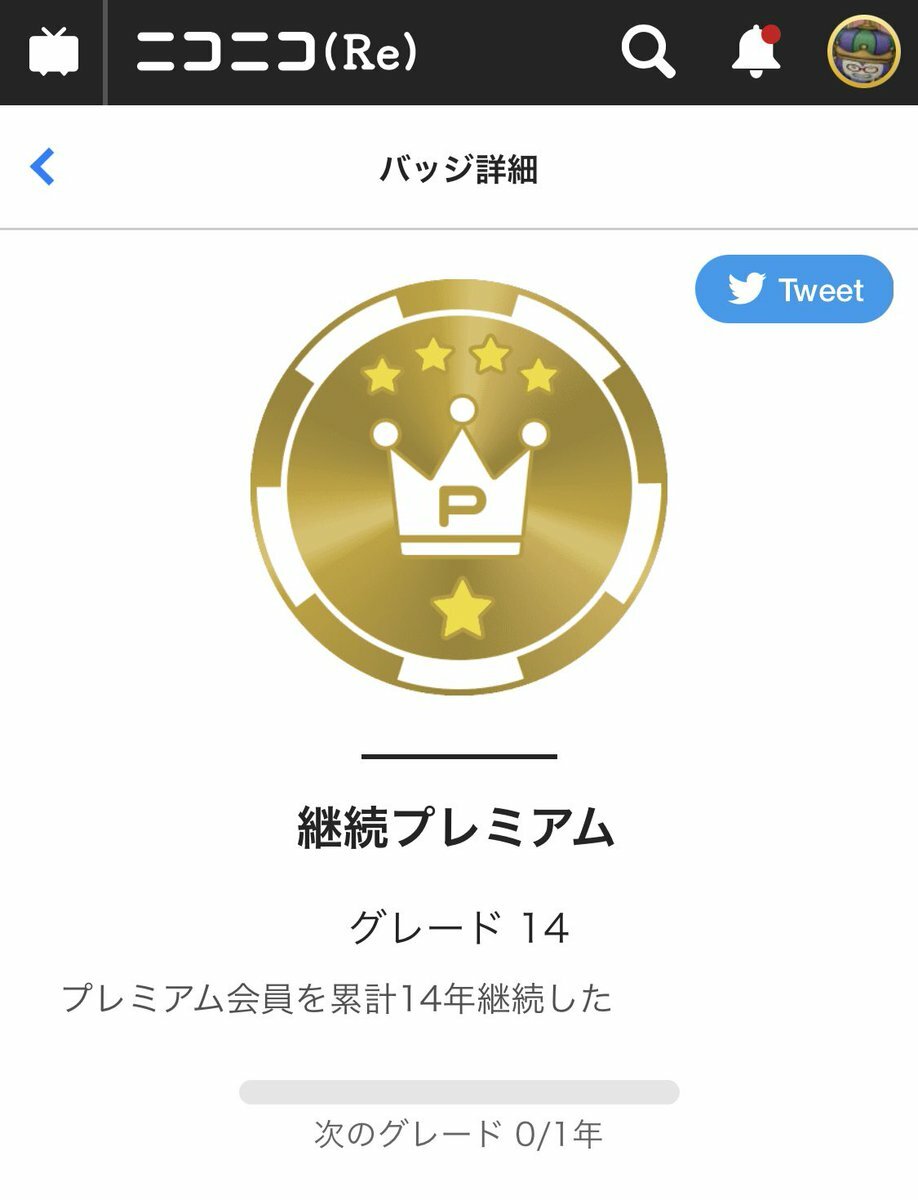918x1200 pixels.
Task: Open the search magnifier
Action: tap(648, 50)
